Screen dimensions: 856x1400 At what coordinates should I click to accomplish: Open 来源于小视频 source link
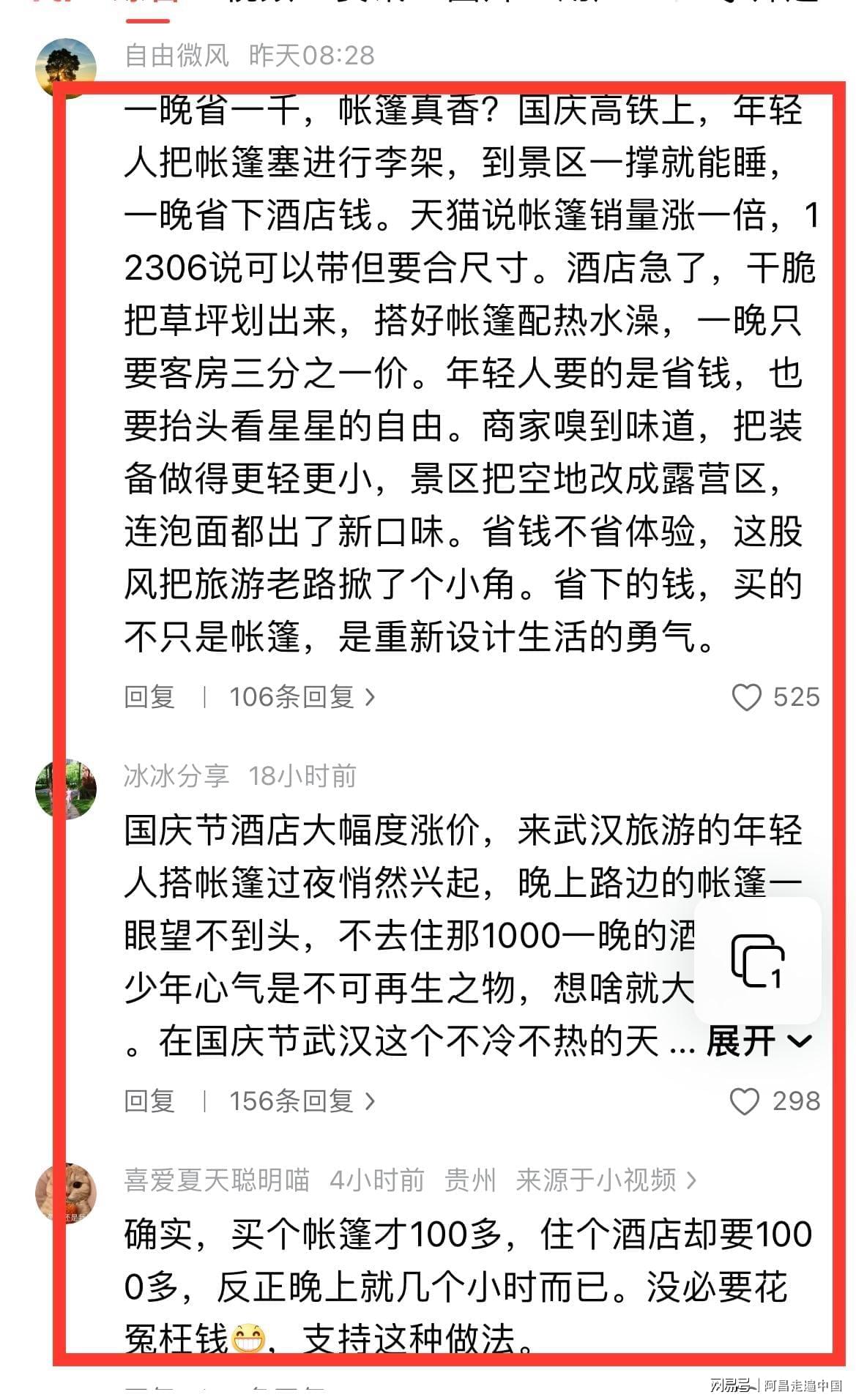[605, 1180]
